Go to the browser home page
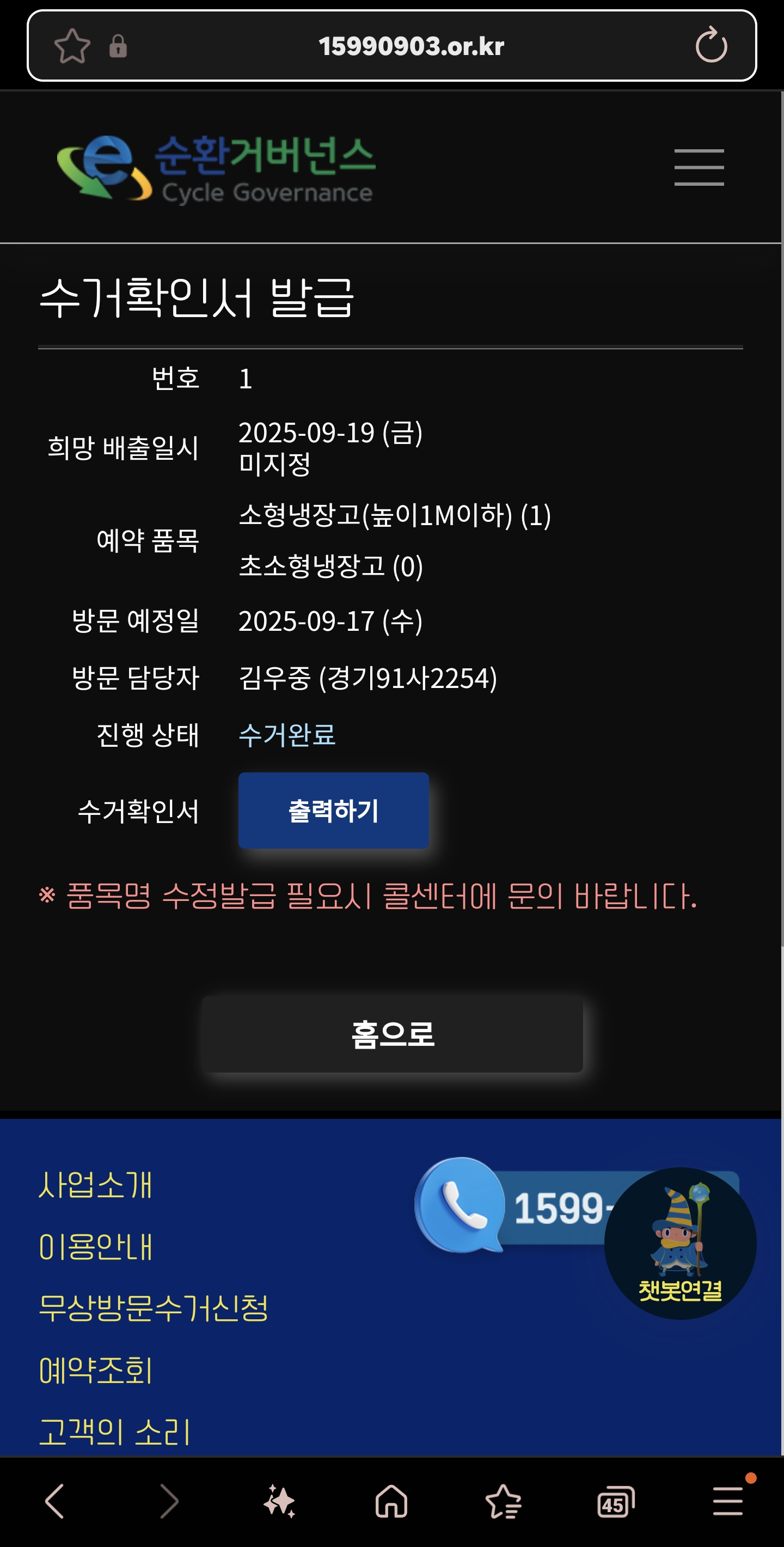The image size is (784, 1547). 391,1501
